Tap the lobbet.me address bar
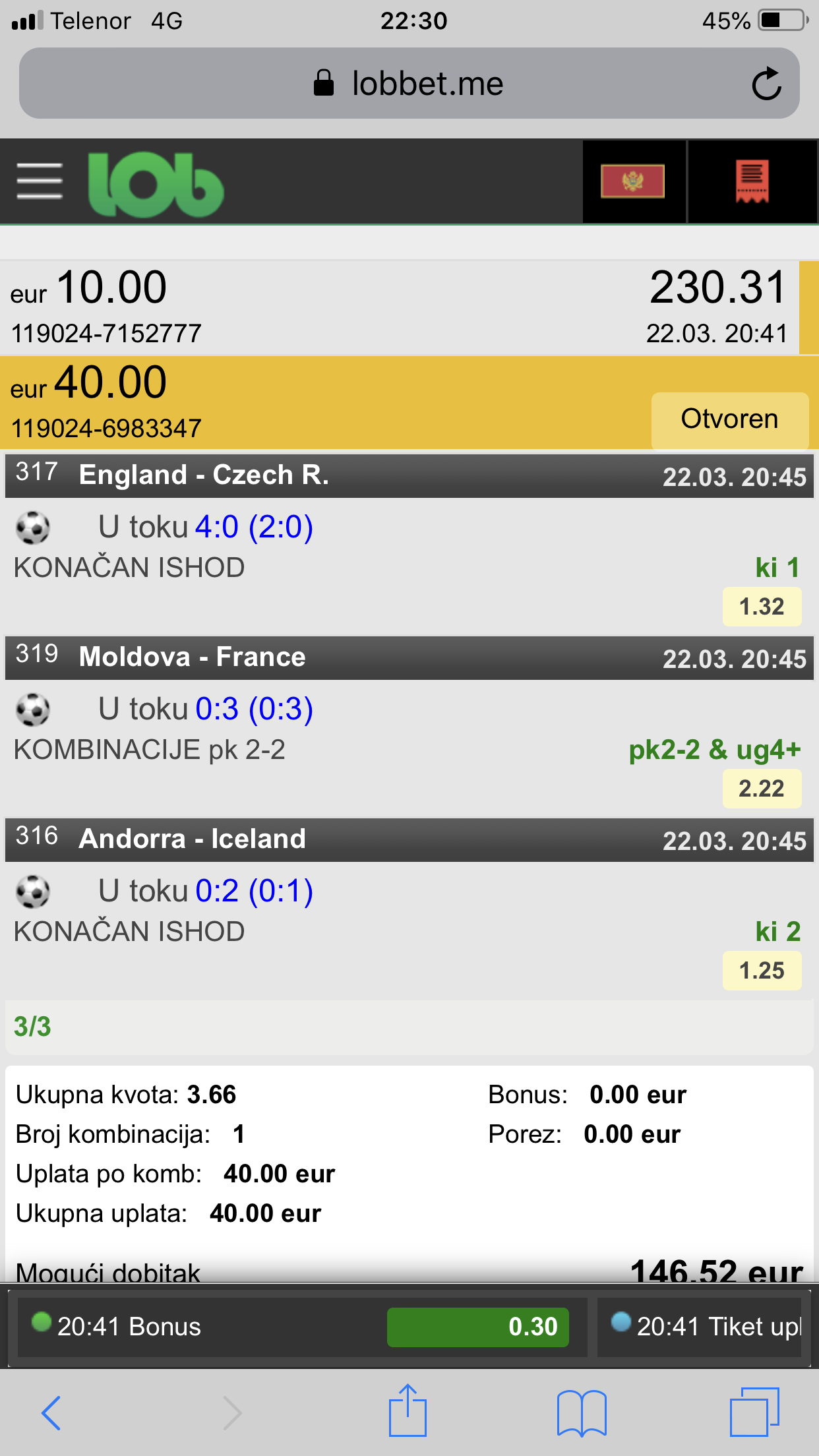Screen dimensions: 819x1456 point(409,83)
